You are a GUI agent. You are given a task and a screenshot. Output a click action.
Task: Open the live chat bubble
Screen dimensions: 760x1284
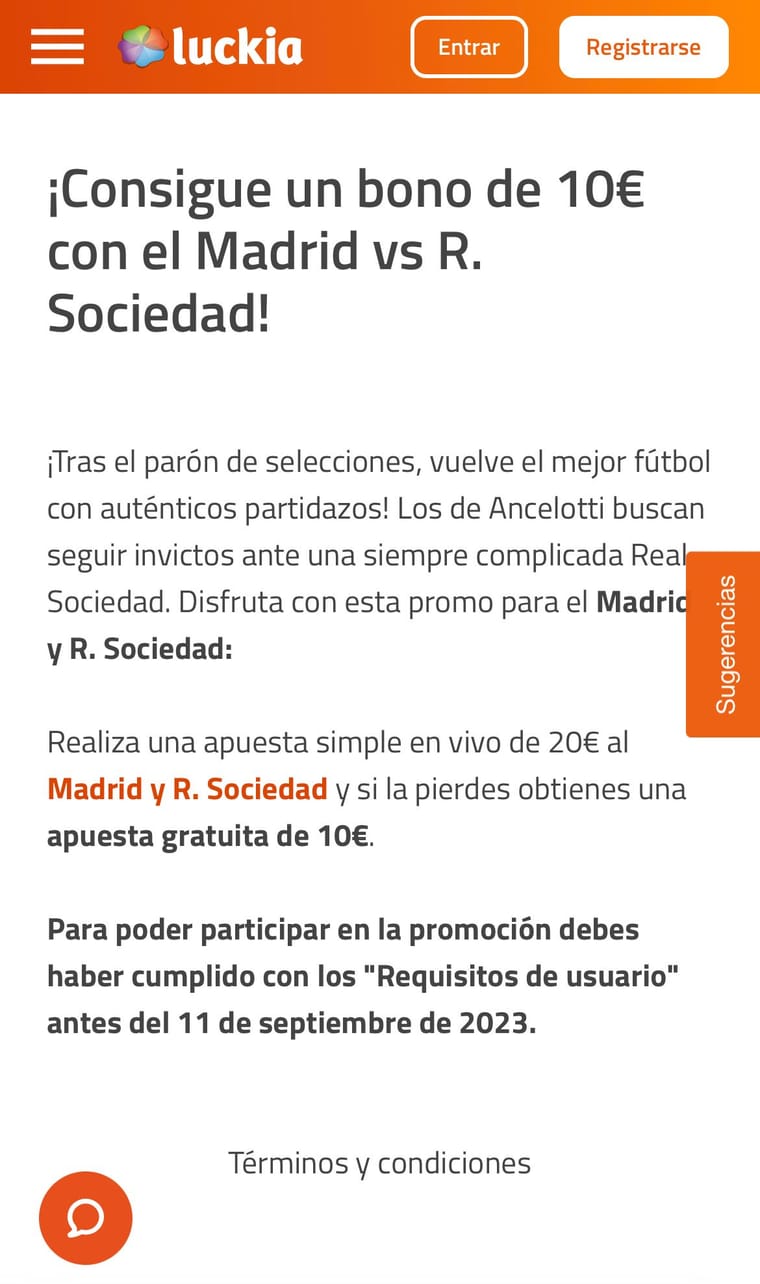click(x=85, y=1217)
